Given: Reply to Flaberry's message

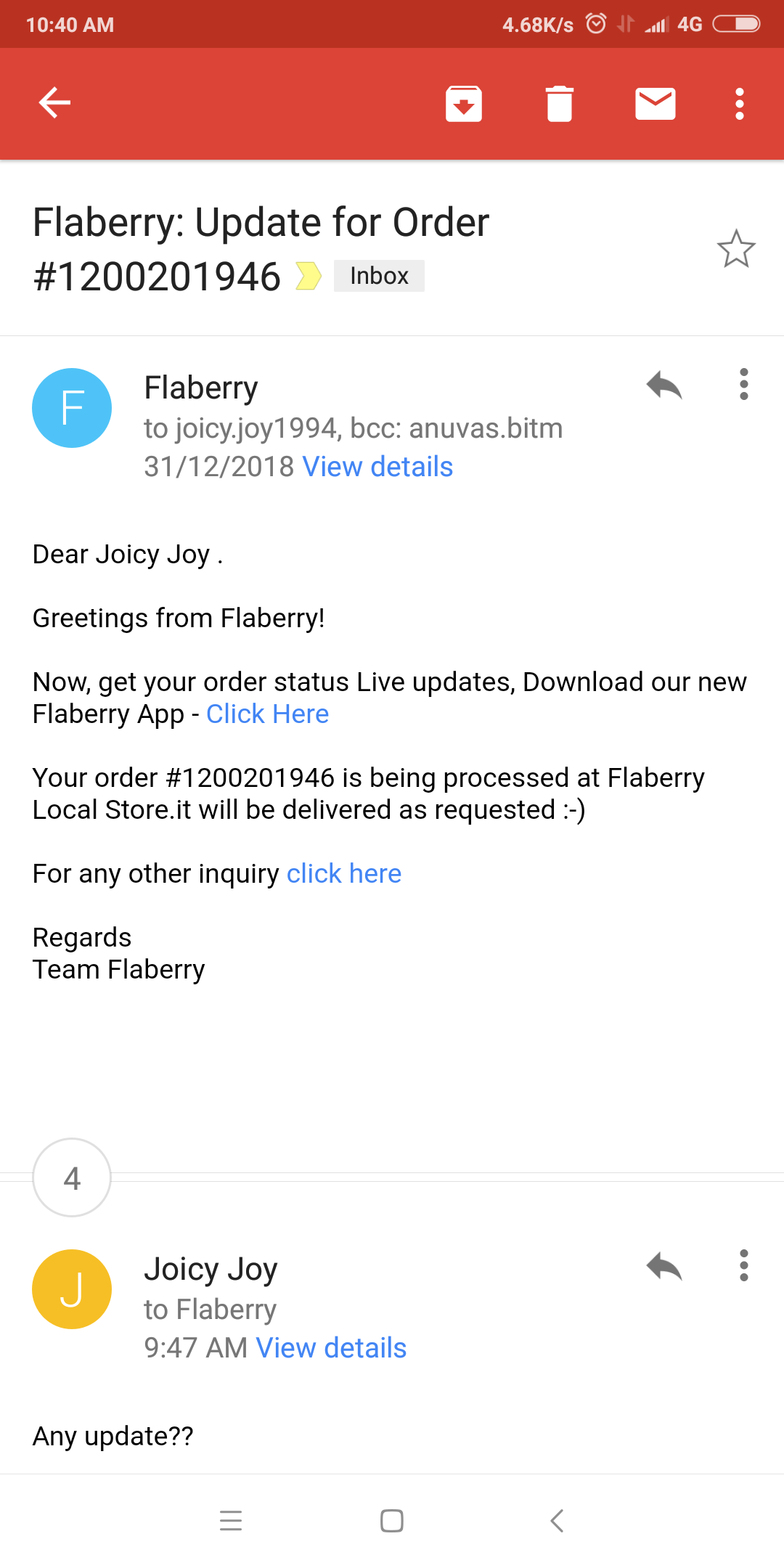Looking at the screenshot, I should point(664,385).
